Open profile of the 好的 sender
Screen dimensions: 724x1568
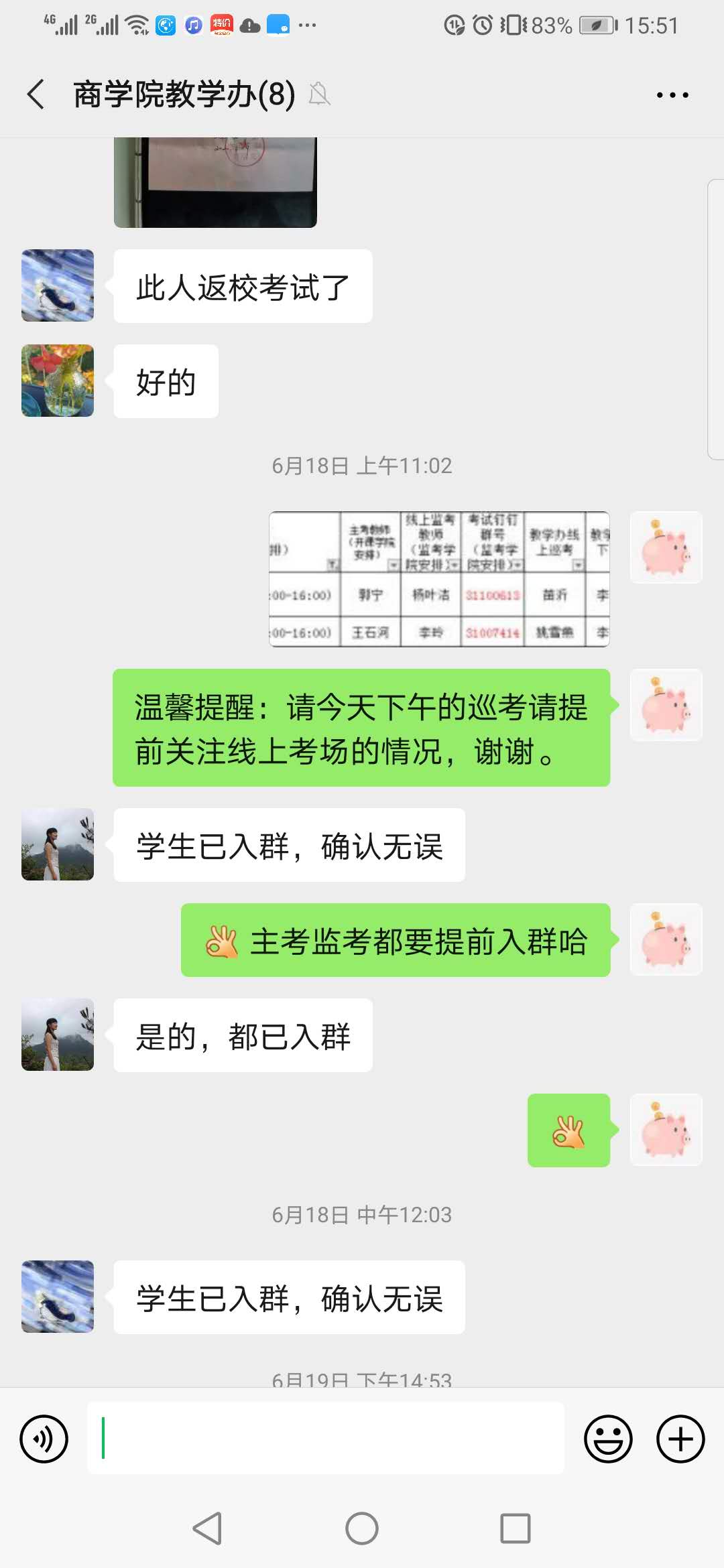(58, 381)
